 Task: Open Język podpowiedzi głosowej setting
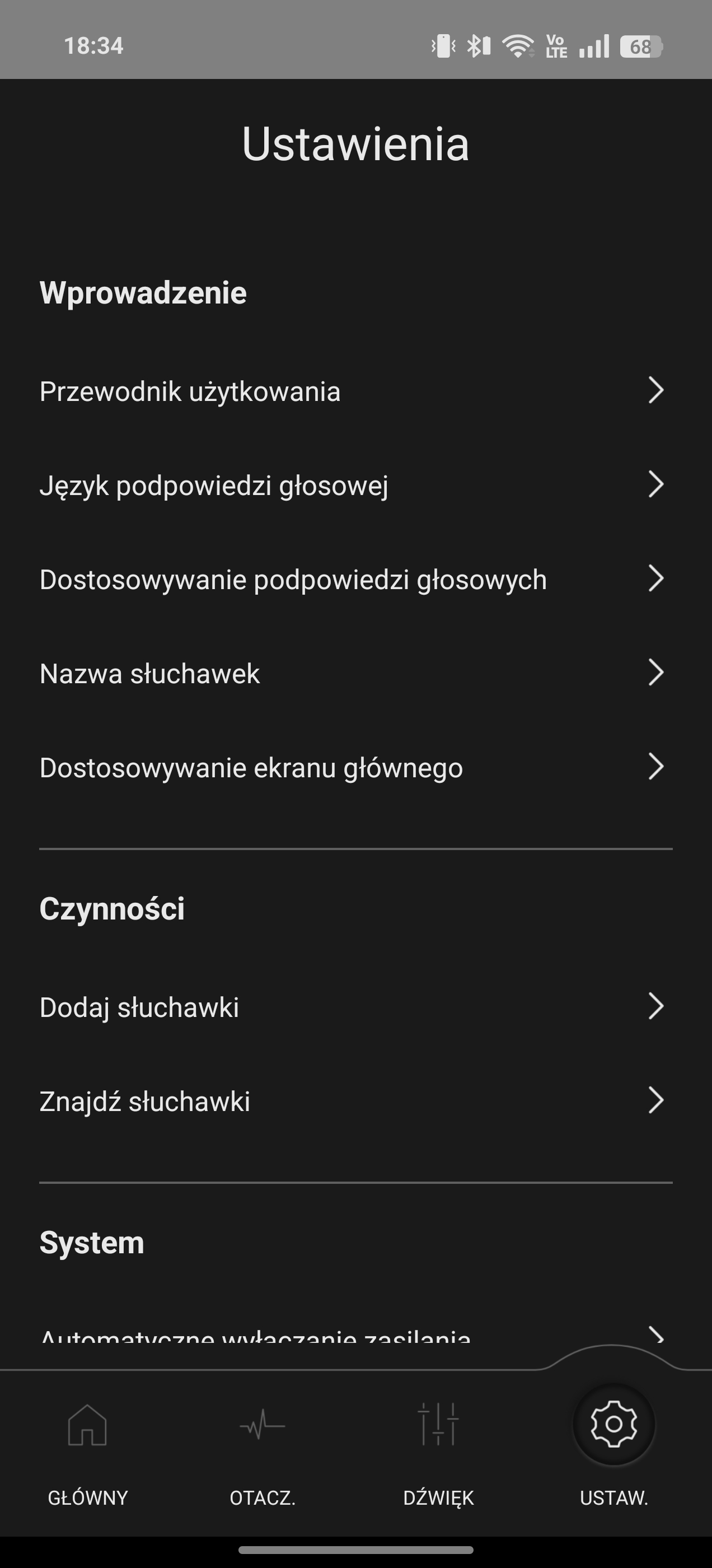pos(355,485)
